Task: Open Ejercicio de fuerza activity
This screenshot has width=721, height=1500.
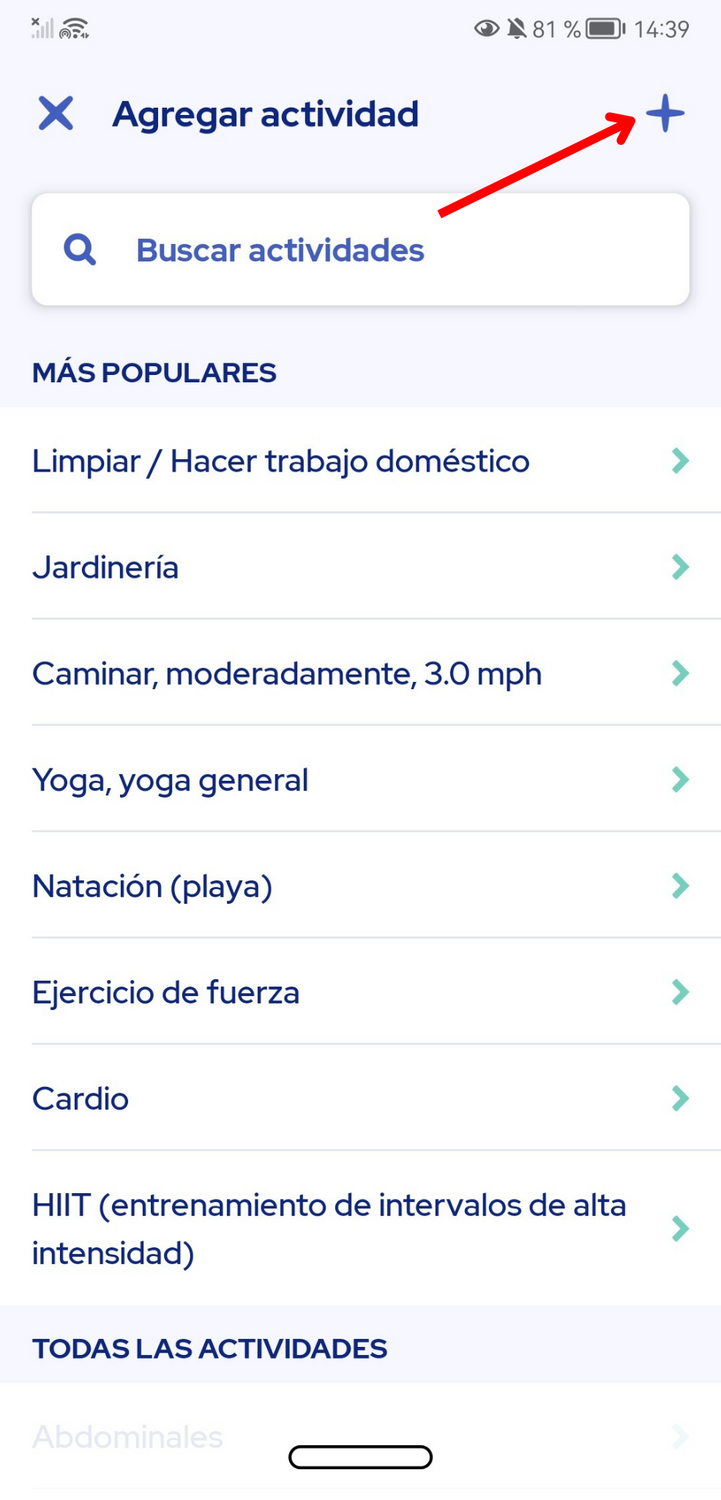Action: (361, 992)
